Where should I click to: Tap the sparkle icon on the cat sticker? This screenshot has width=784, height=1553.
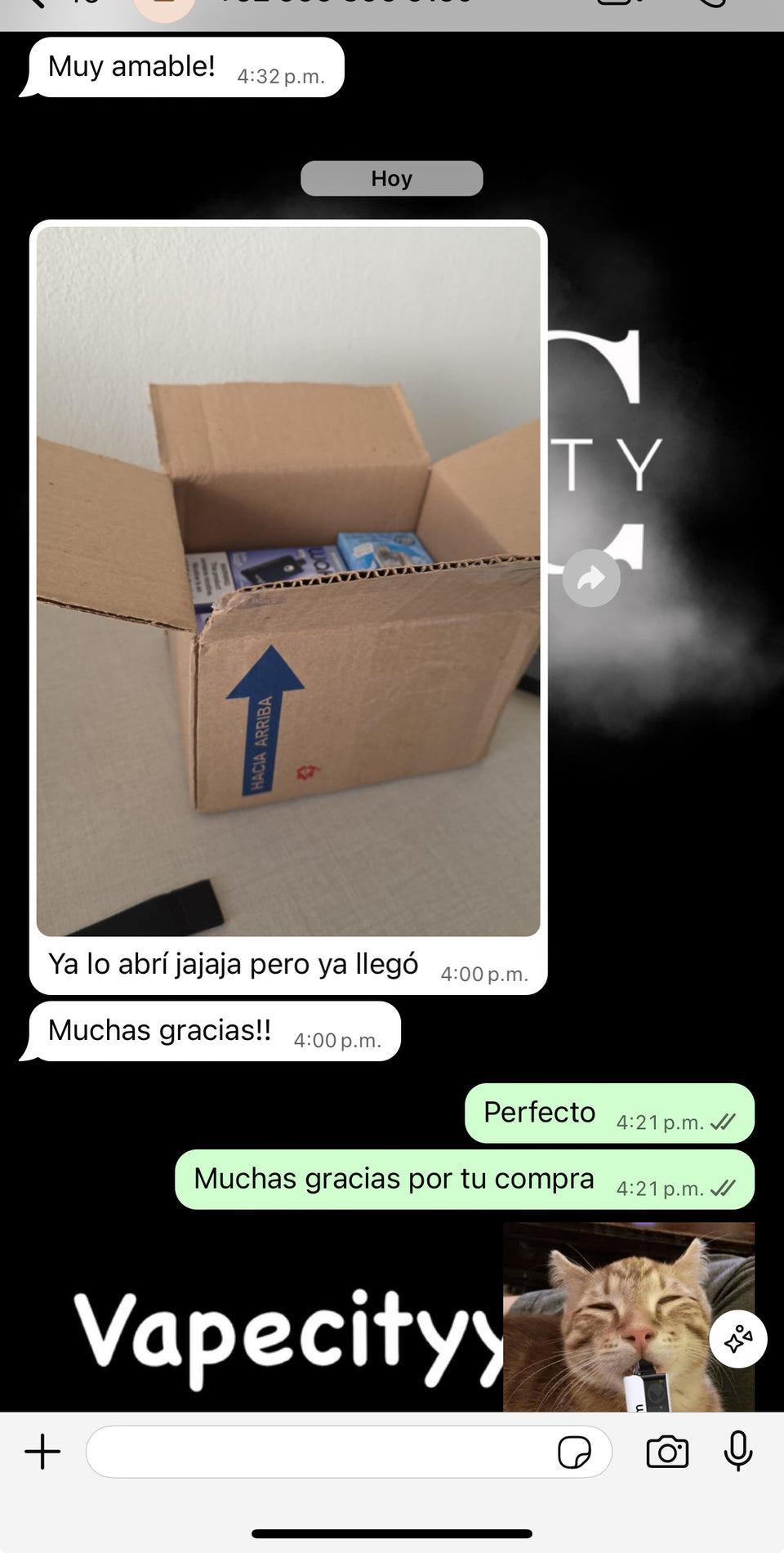738,1339
